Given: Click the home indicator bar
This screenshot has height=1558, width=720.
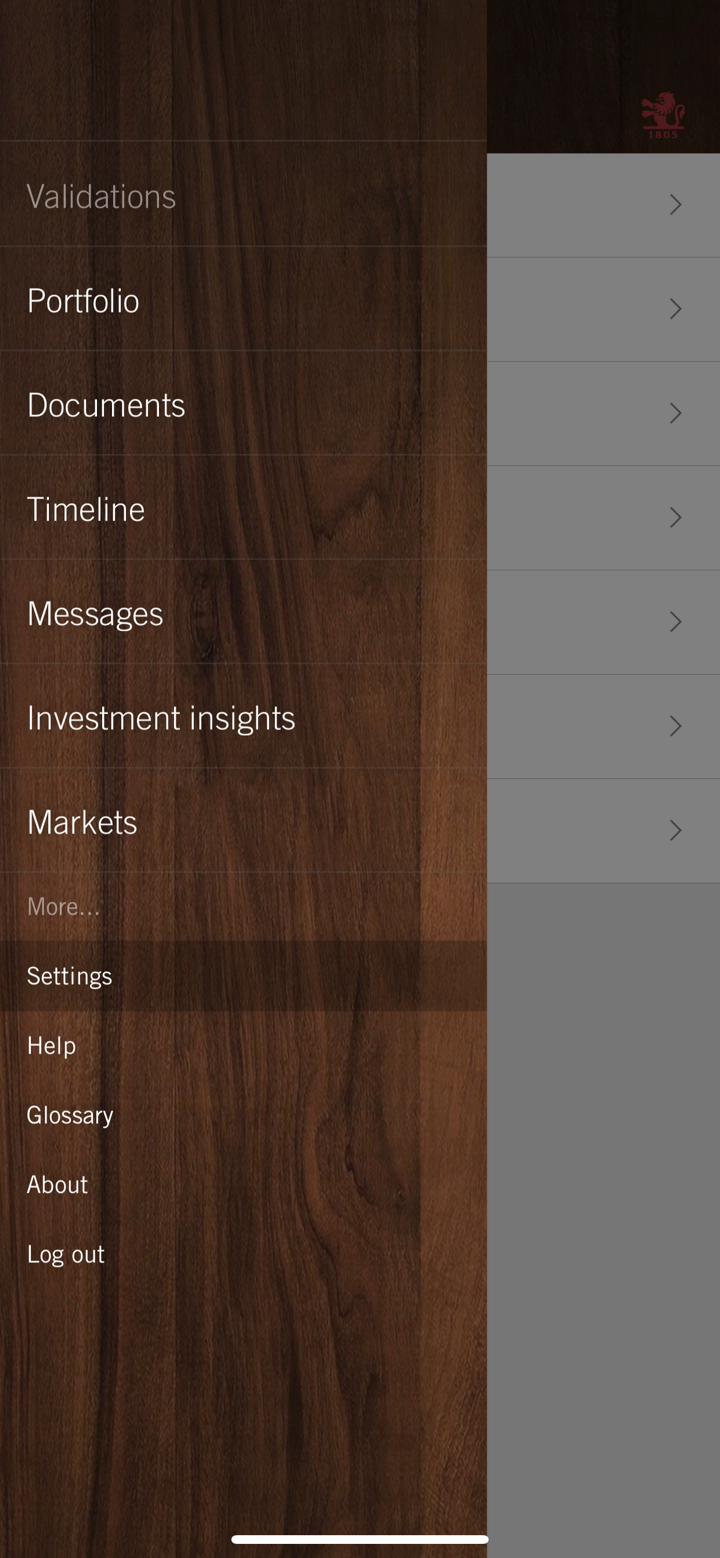Looking at the screenshot, I should pyautogui.click(x=360, y=1539).
